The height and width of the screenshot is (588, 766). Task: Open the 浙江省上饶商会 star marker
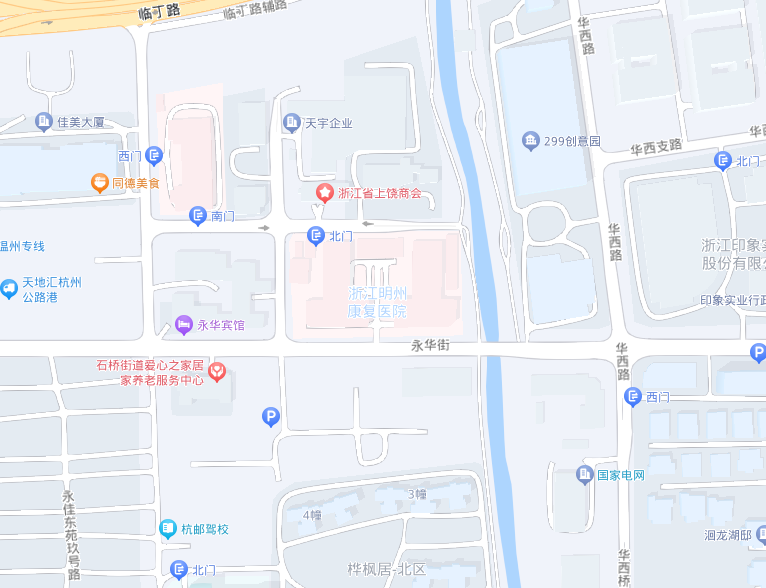(x=324, y=192)
